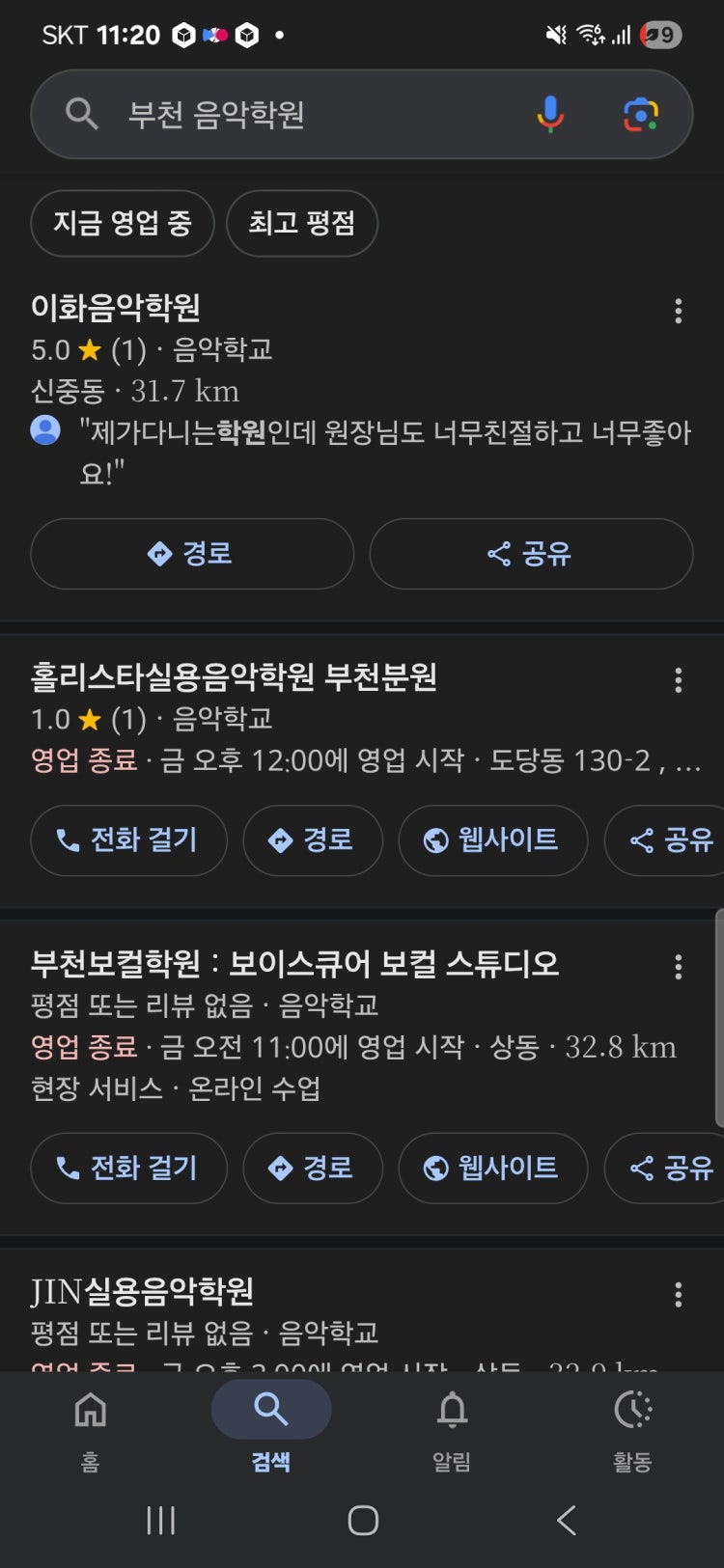
Task: Open the 이화음악학원 listing
Action: (x=116, y=308)
